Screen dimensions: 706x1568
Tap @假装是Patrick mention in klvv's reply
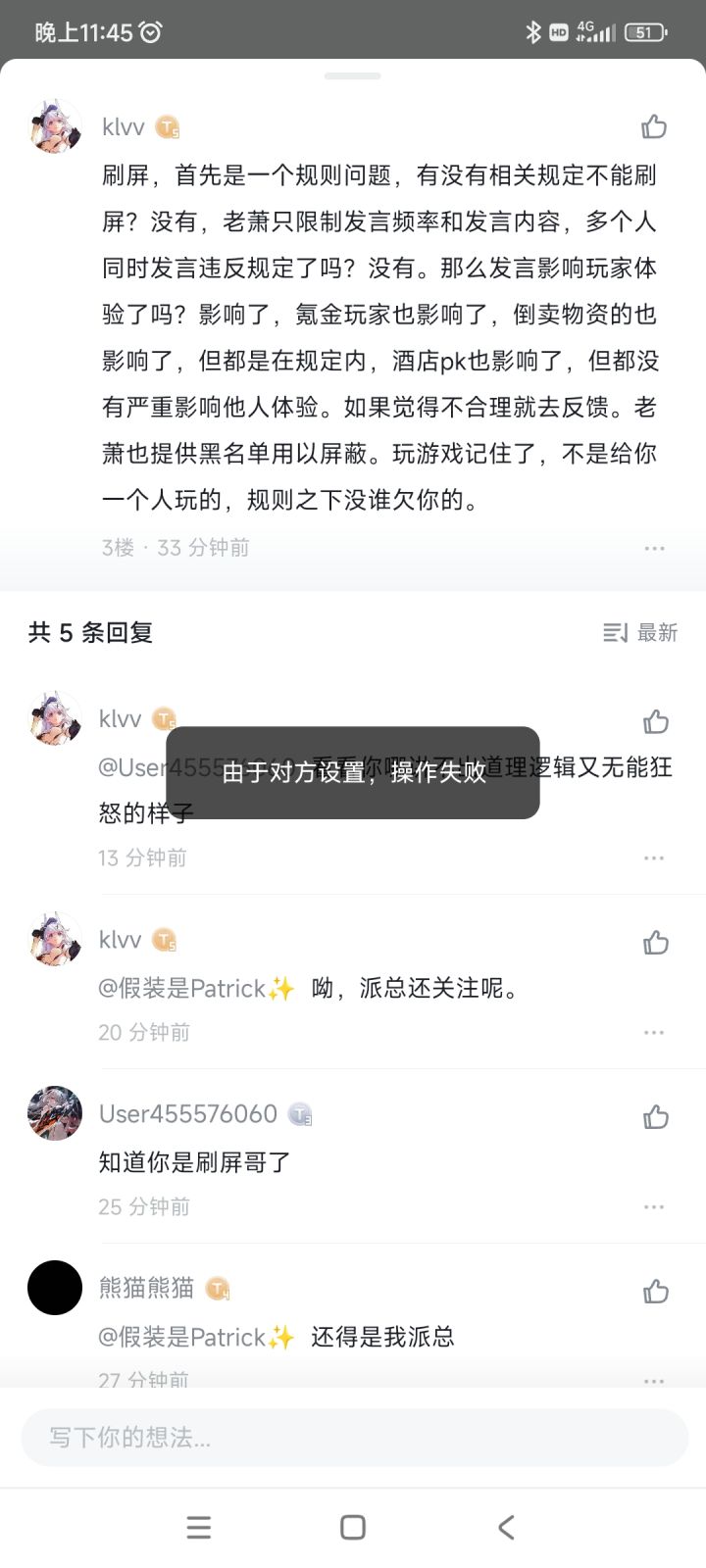(x=196, y=988)
